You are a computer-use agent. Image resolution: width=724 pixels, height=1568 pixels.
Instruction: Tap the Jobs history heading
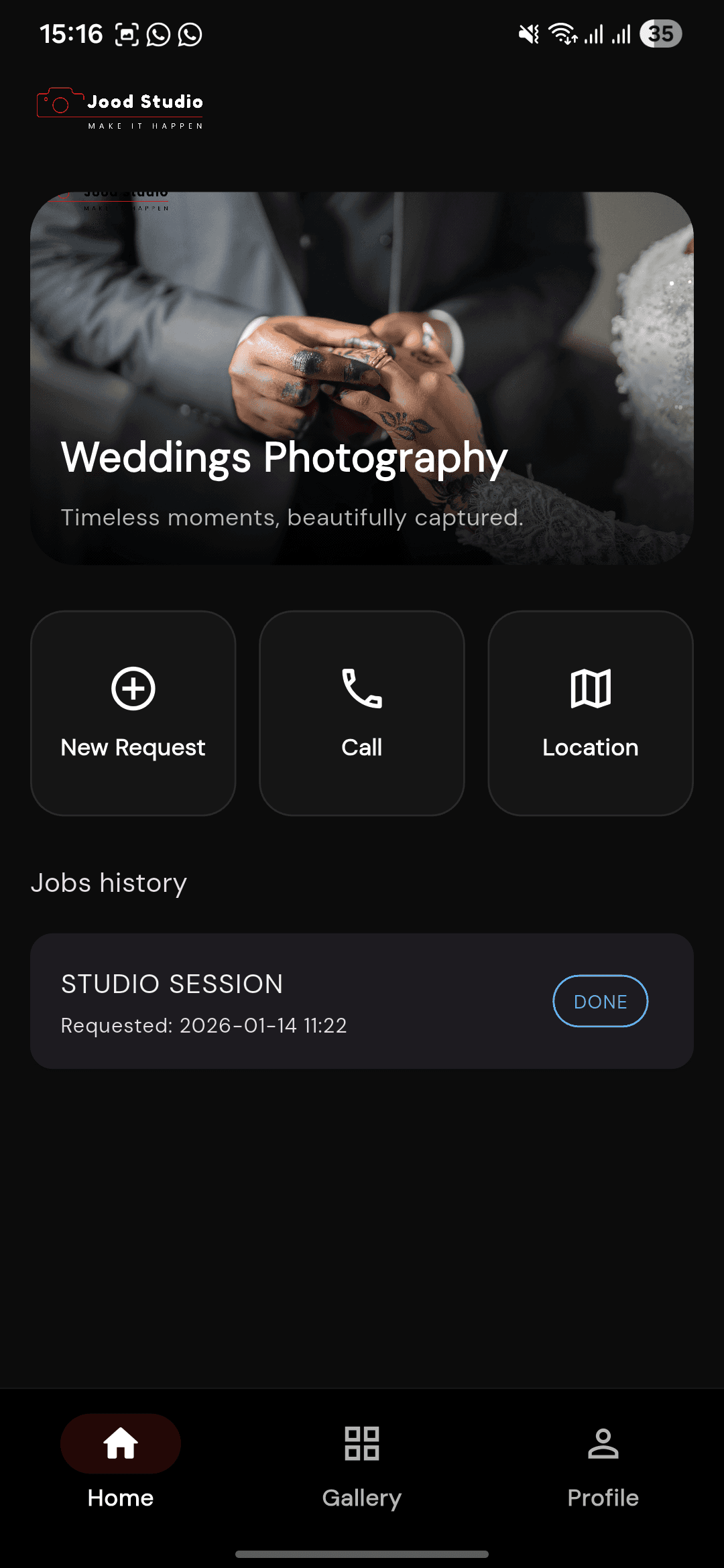[x=109, y=883]
